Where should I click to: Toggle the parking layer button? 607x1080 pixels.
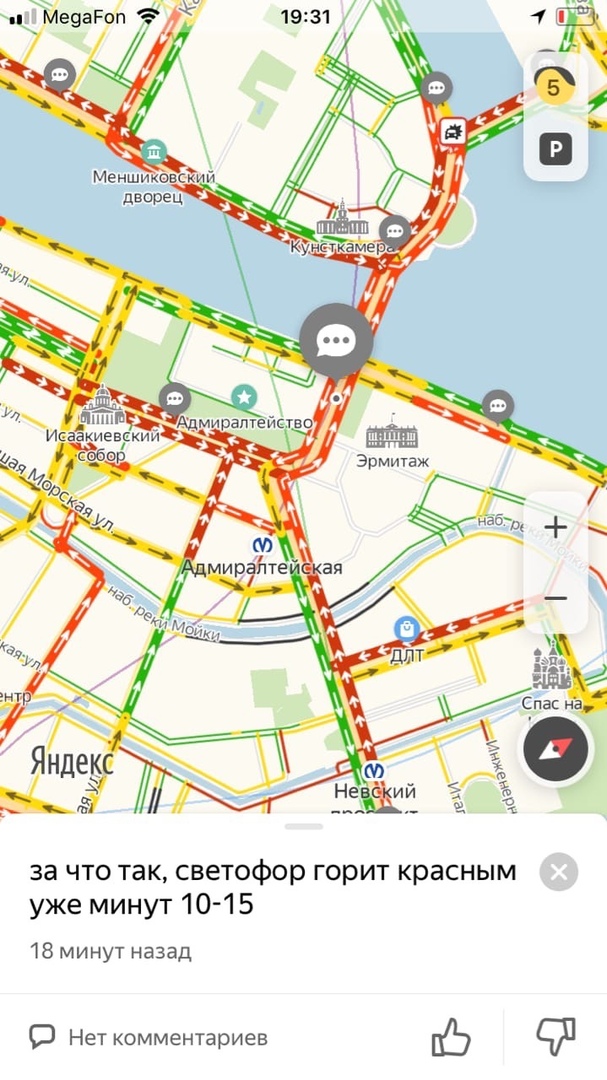pos(555,150)
